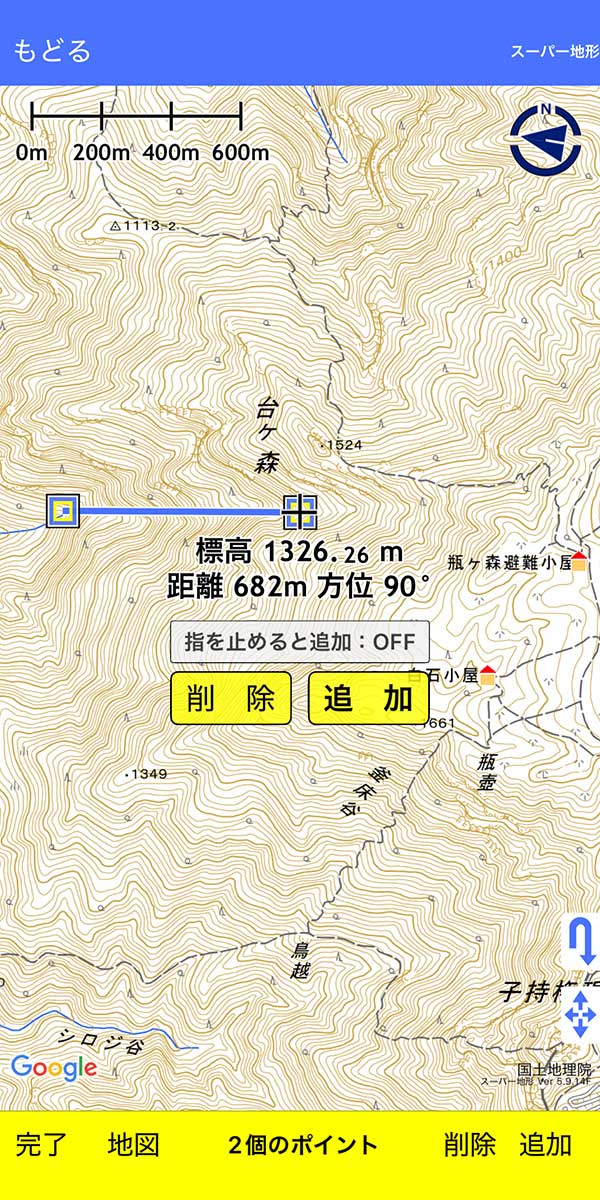The image size is (600, 1200).
Task: Tap 削除 in the bottom bar
Action: [x=470, y=1145]
